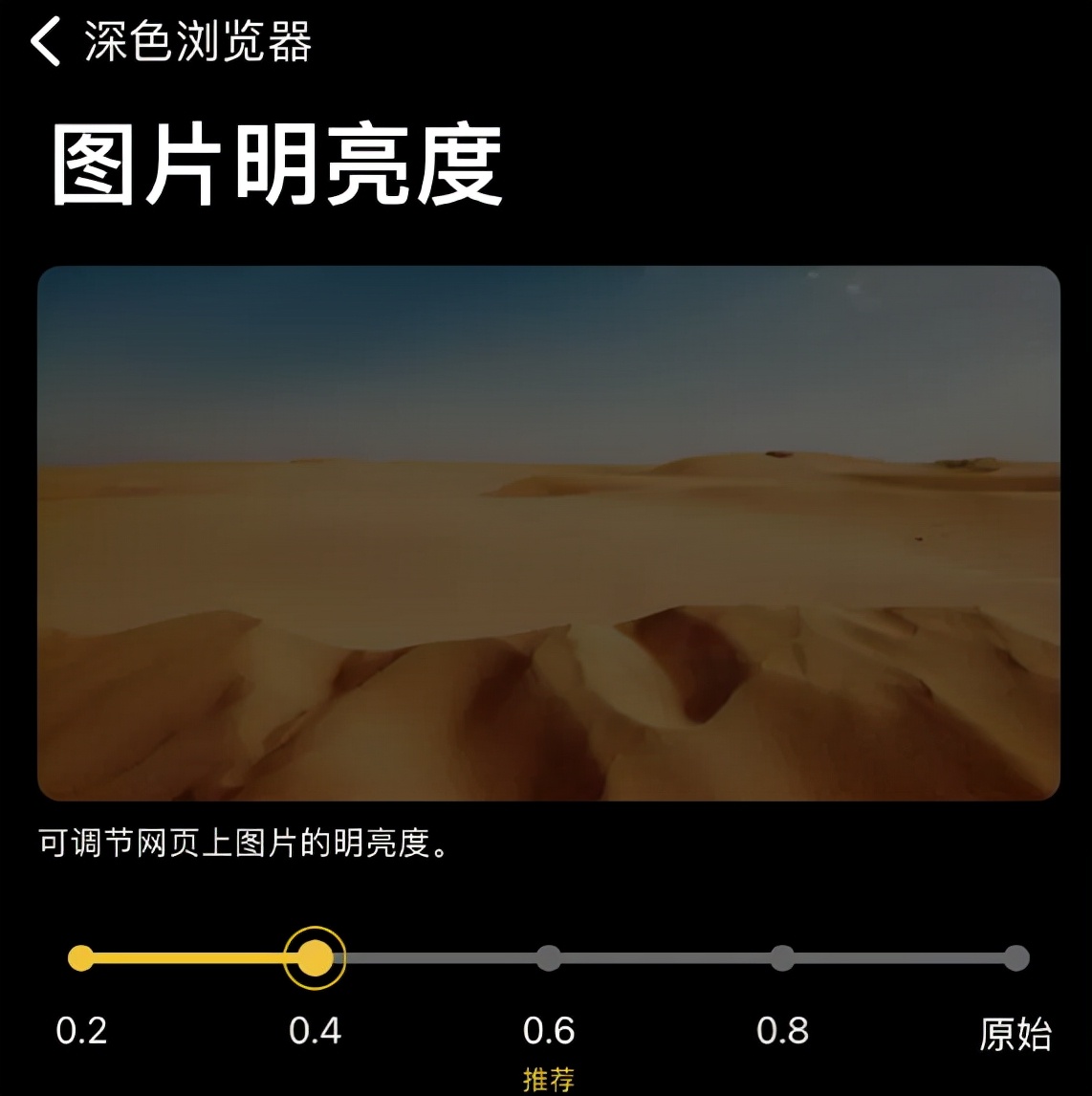
Task: Set image brightness to 0.2
Action: click(x=81, y=958)
